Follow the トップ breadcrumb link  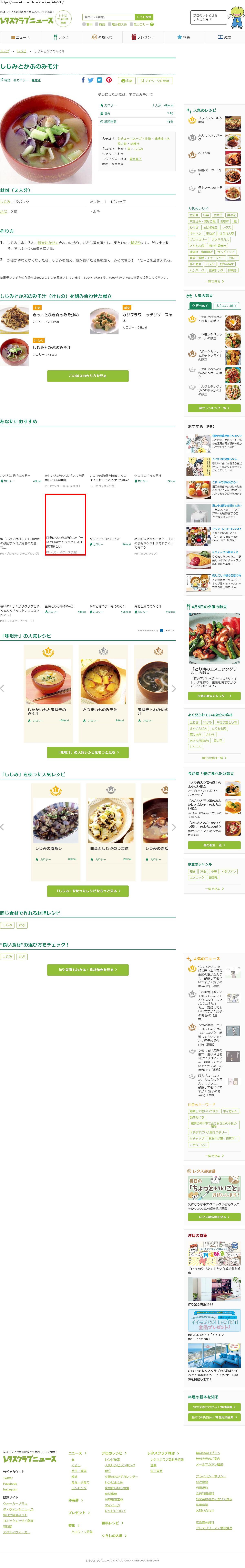point(5,51)
